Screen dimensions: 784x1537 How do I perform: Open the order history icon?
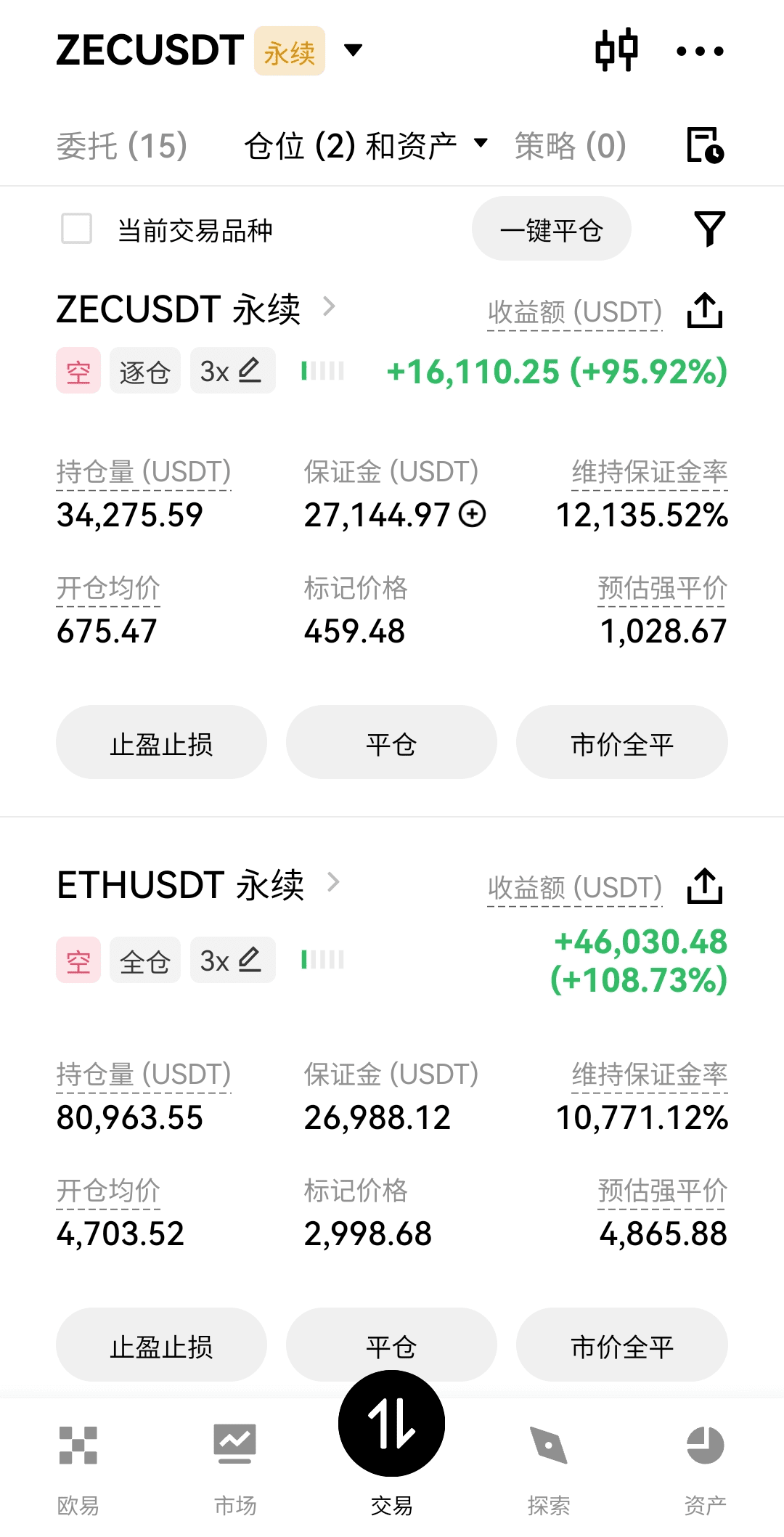point(705,145)
